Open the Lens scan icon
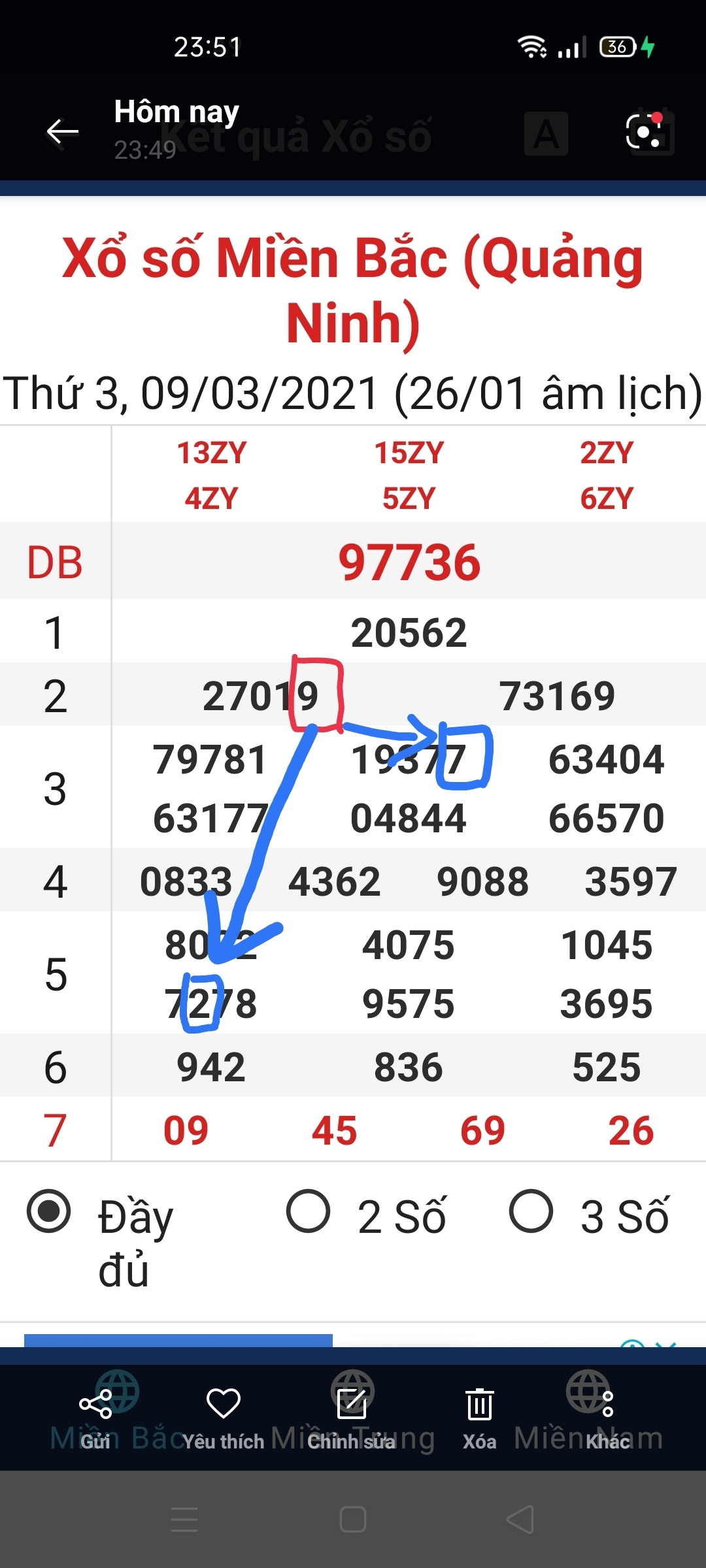 [x=645, y=131]
